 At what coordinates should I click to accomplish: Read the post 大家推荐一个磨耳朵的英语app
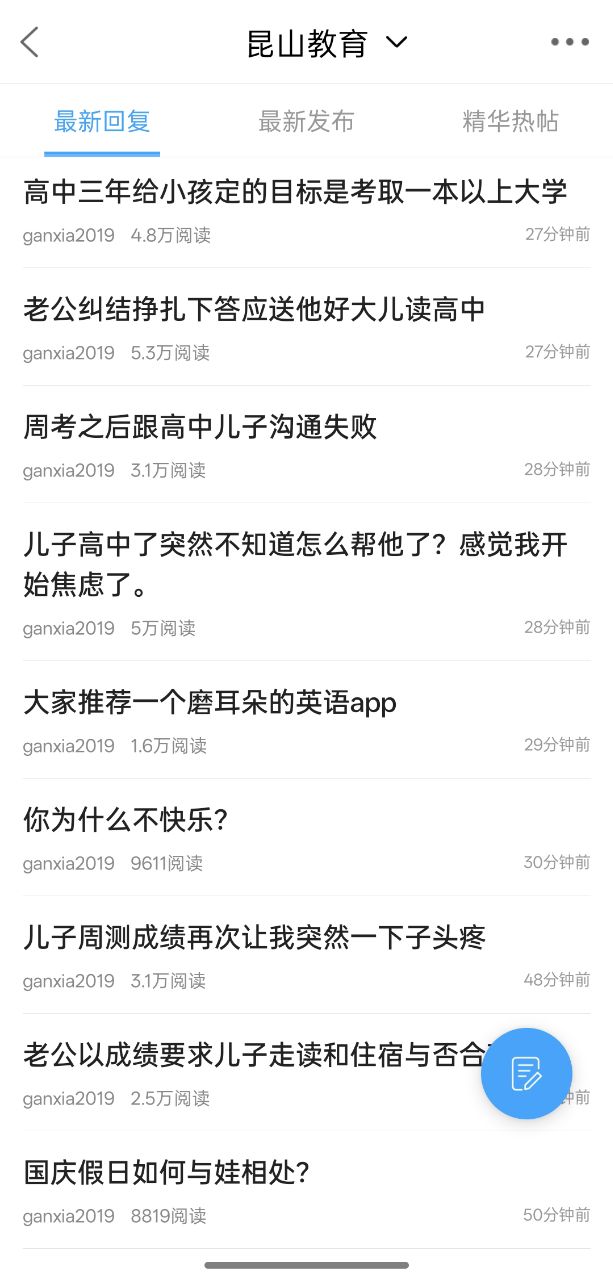coord(210,703)
